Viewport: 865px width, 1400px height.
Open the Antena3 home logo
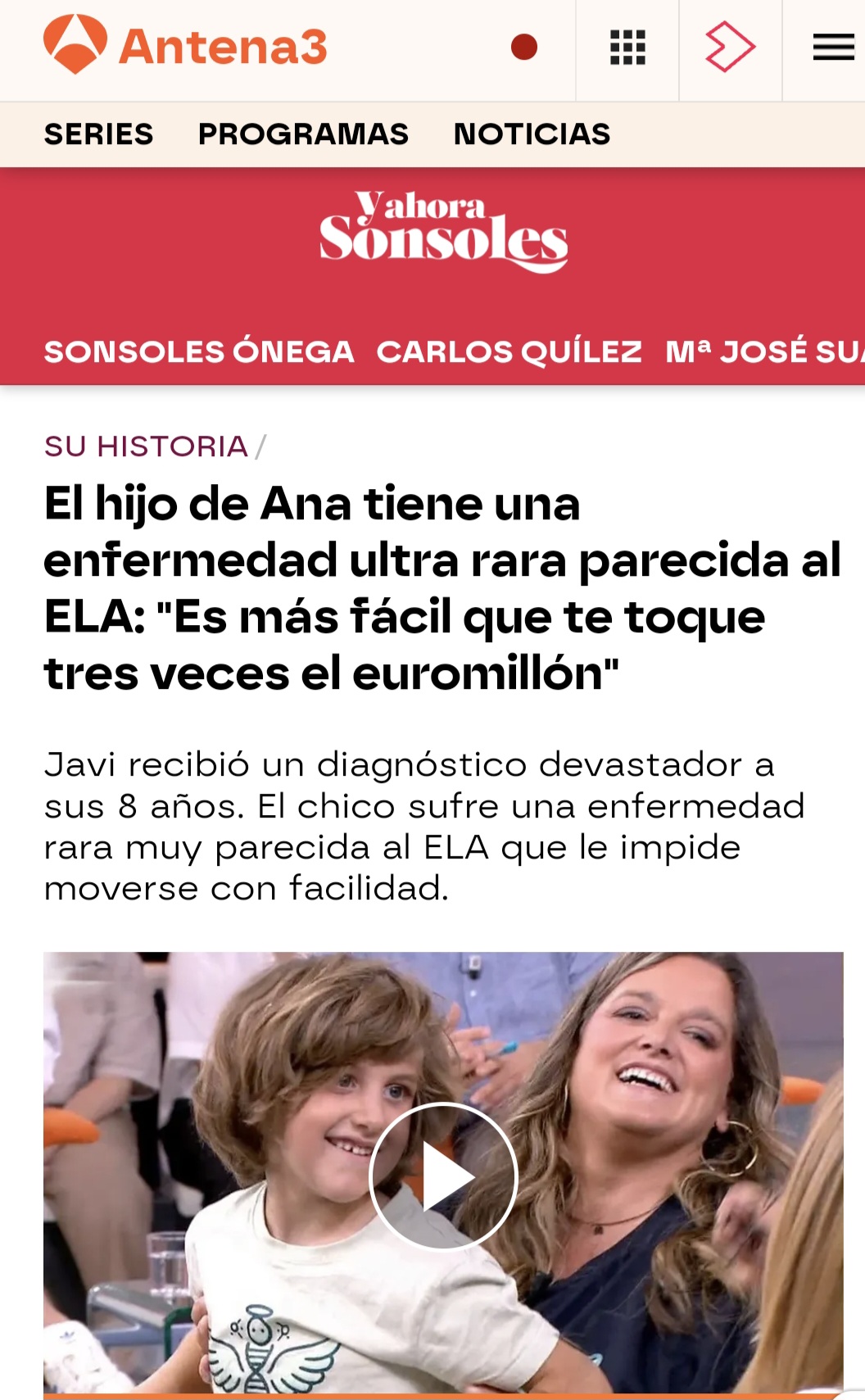(x=185, y=46)
